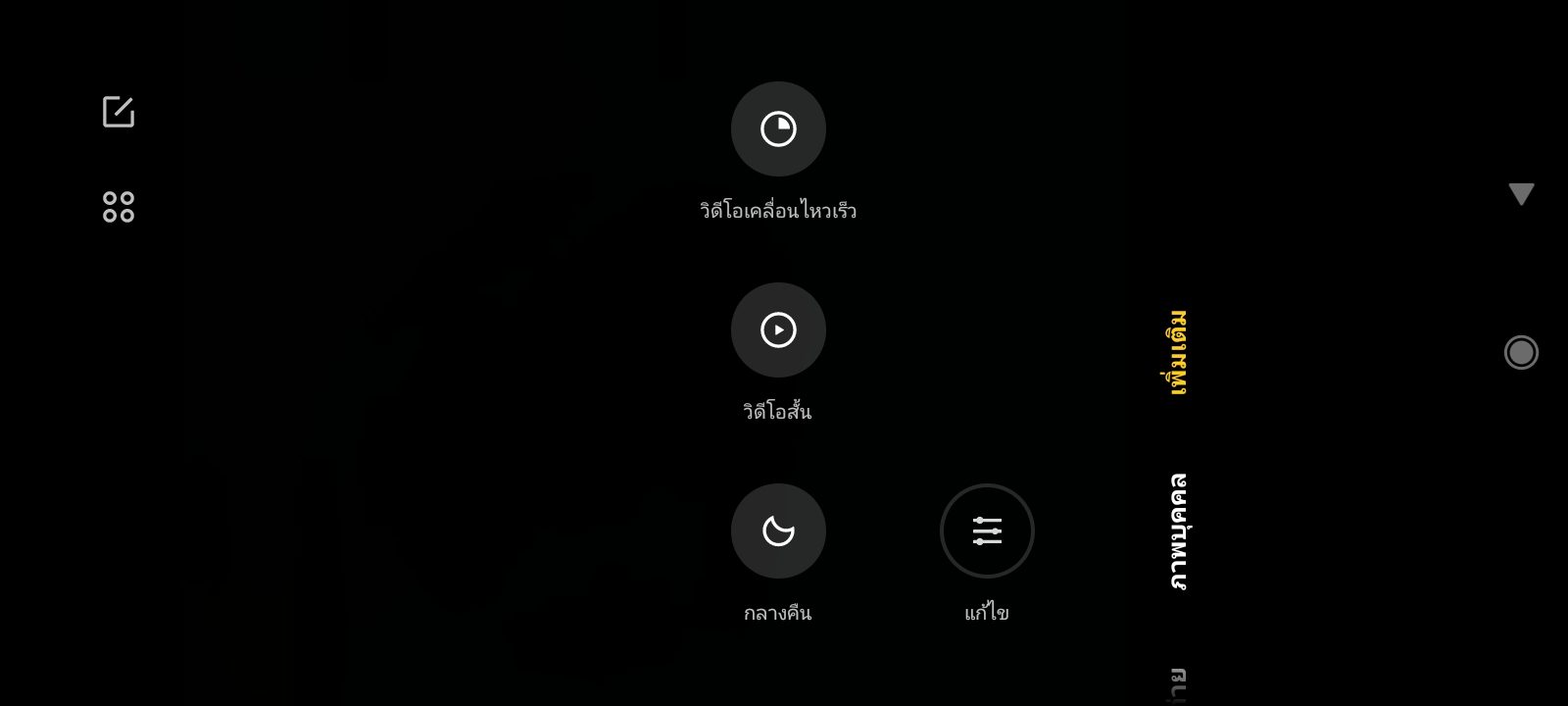This screenshot has width=1568, height=706.
Task: Tap the แก้ไข edit button
Action: coord(987,531)
